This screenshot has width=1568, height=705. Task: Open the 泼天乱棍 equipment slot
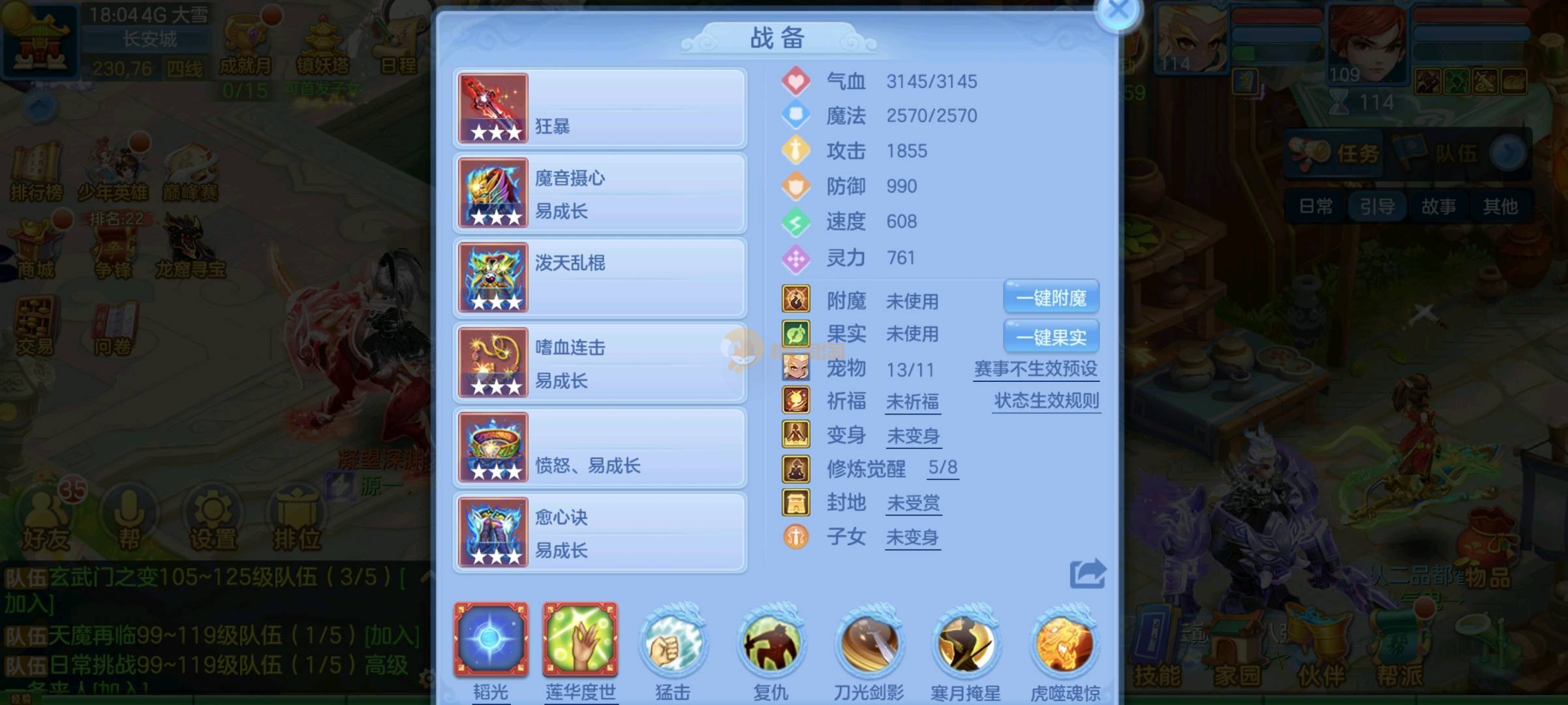pos(599,278)
